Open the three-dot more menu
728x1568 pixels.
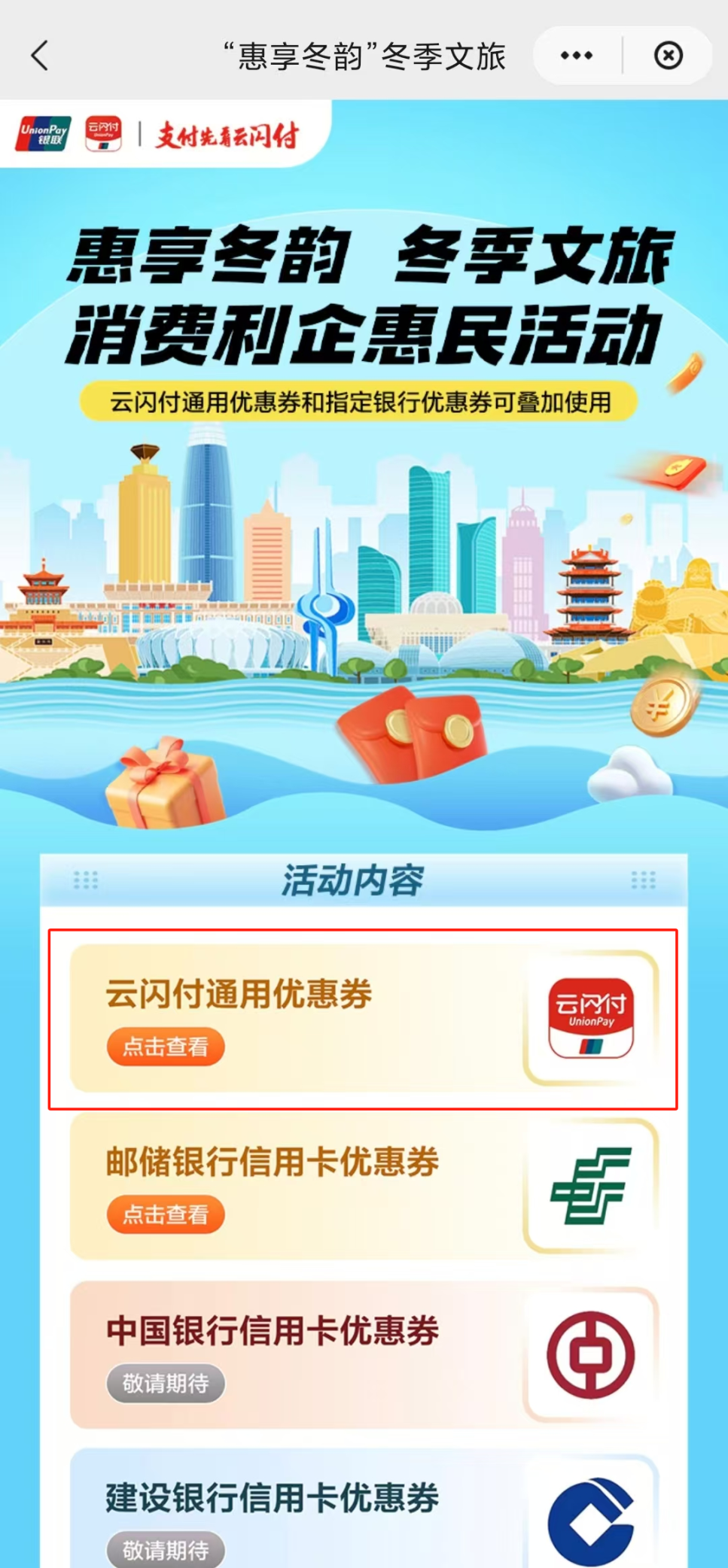pos(577,56)
